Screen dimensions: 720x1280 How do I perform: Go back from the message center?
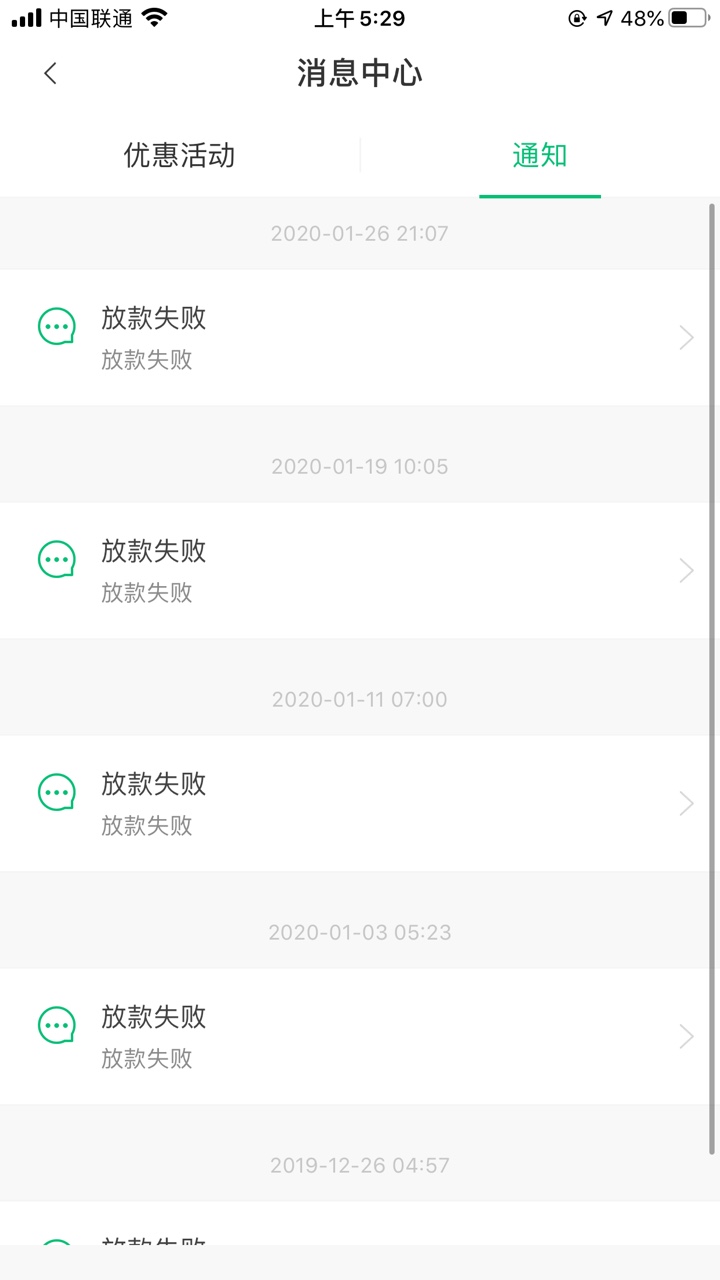point(50,73)
